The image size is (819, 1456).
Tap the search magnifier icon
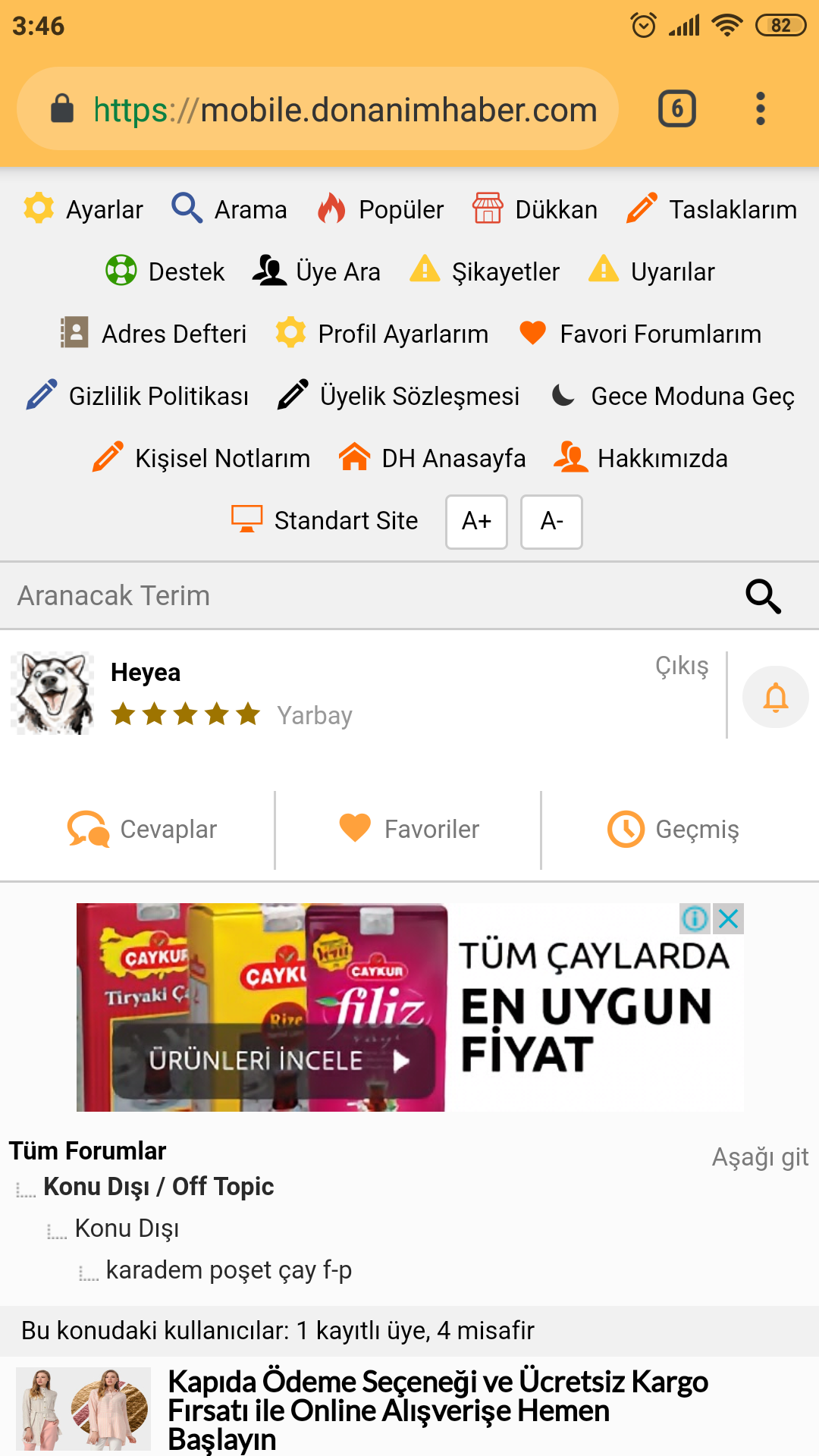click(763, 596)
